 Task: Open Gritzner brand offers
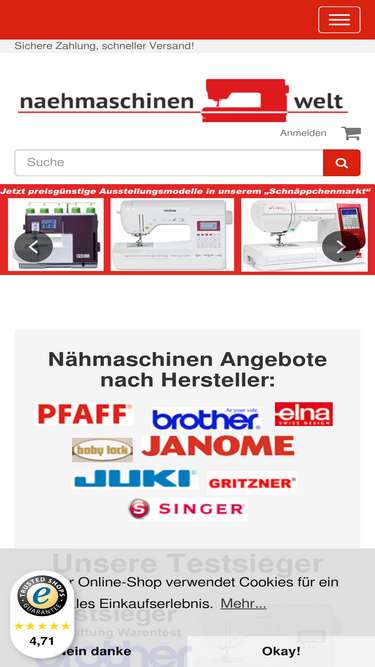coord(252,483)
